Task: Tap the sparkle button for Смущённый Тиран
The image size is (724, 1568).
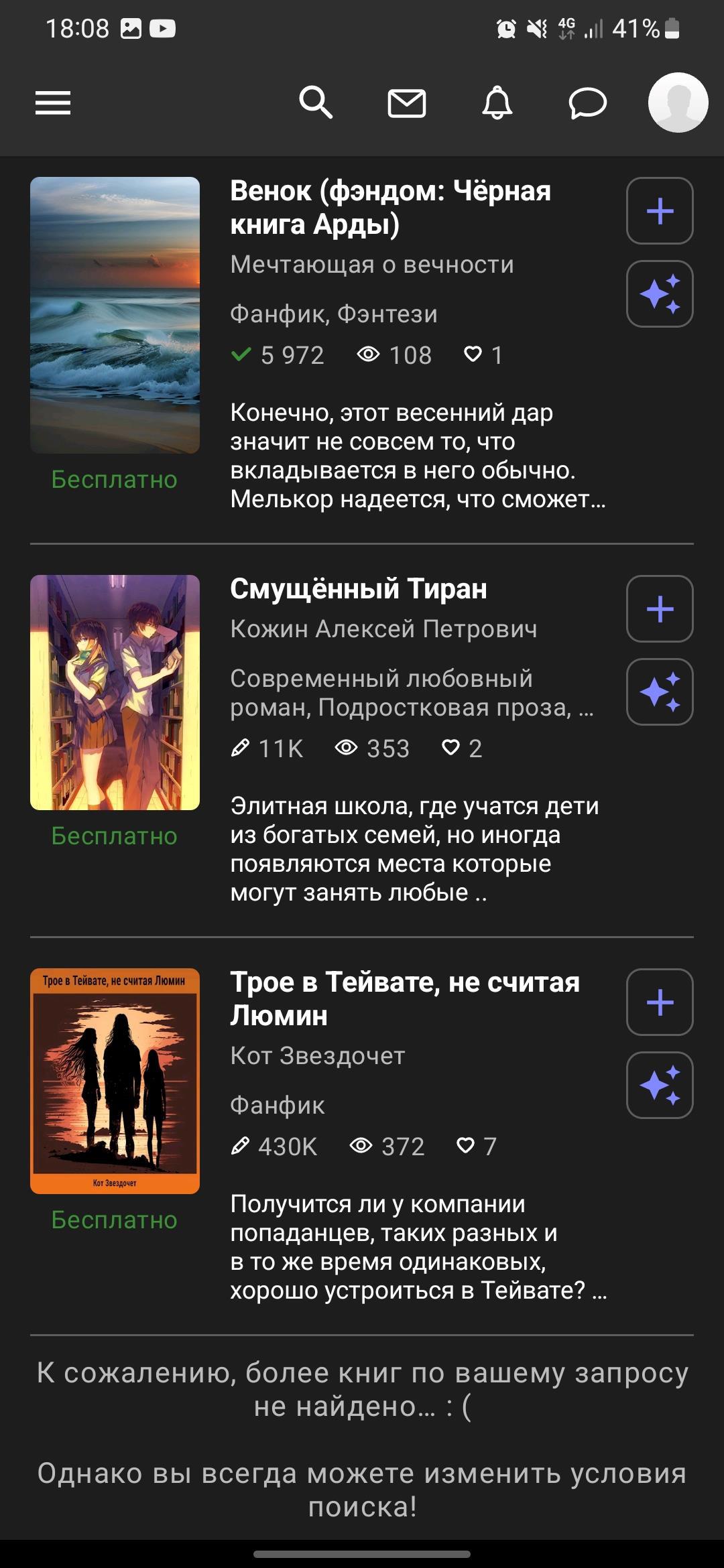Action: [660, 692]
